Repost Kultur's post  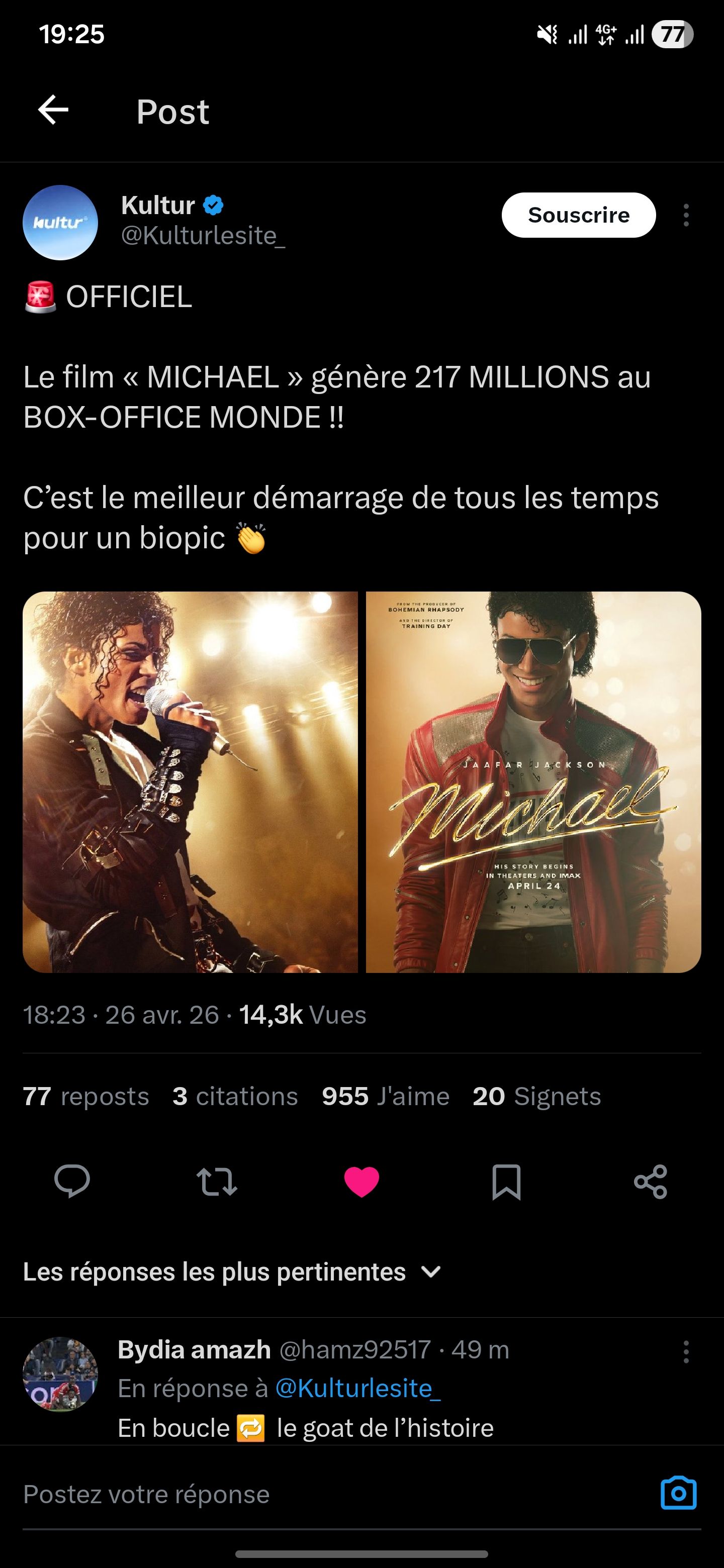pos(217,1182)
